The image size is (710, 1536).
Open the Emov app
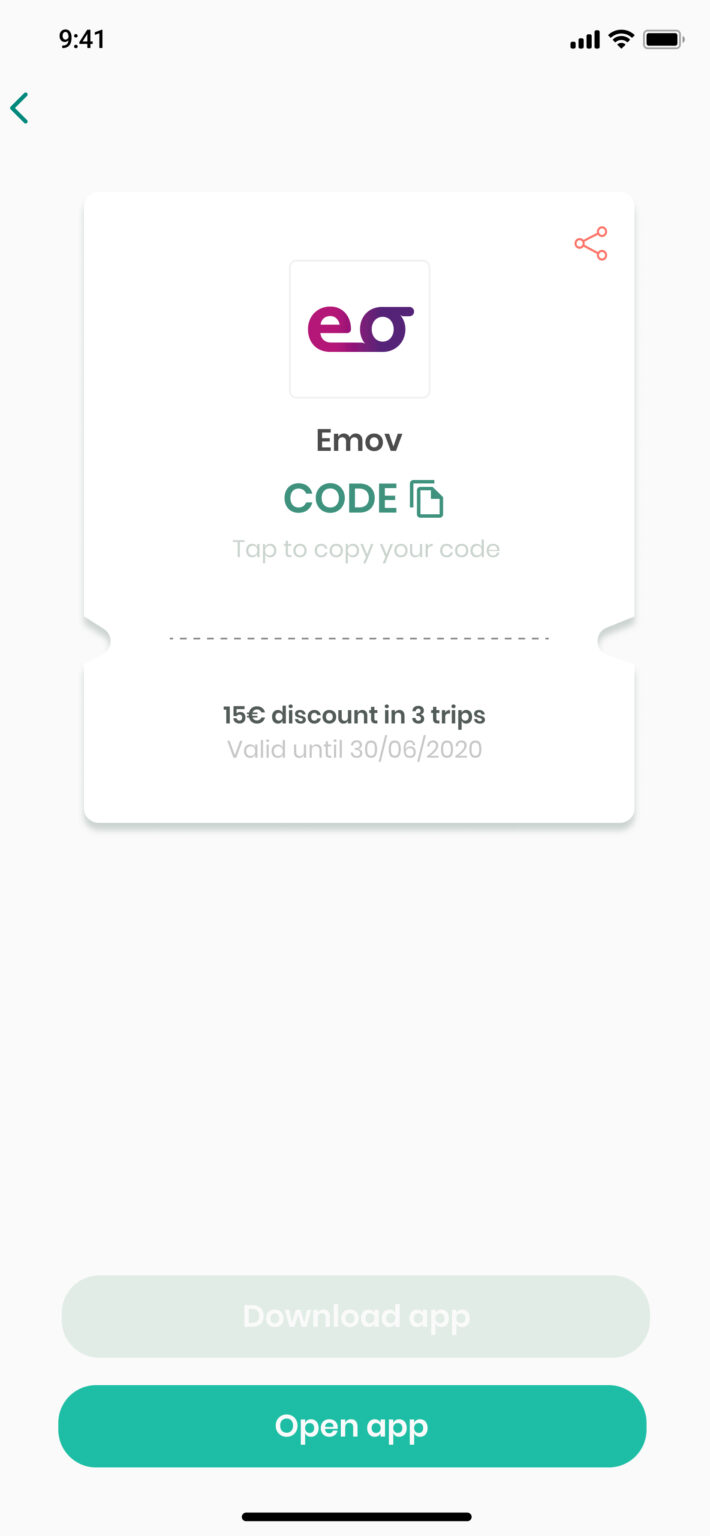352,1426
